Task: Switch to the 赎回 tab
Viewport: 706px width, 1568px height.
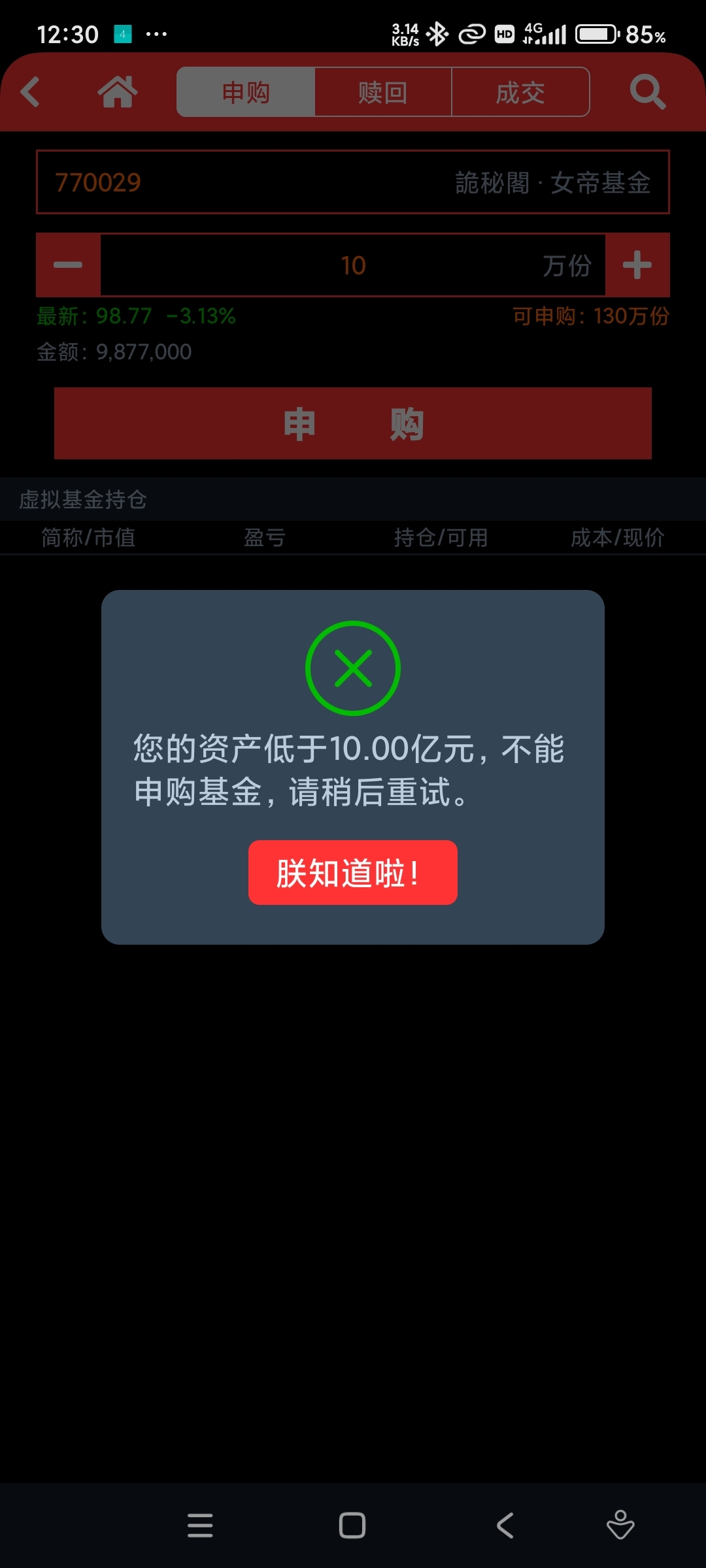Action: pos(383,92)
